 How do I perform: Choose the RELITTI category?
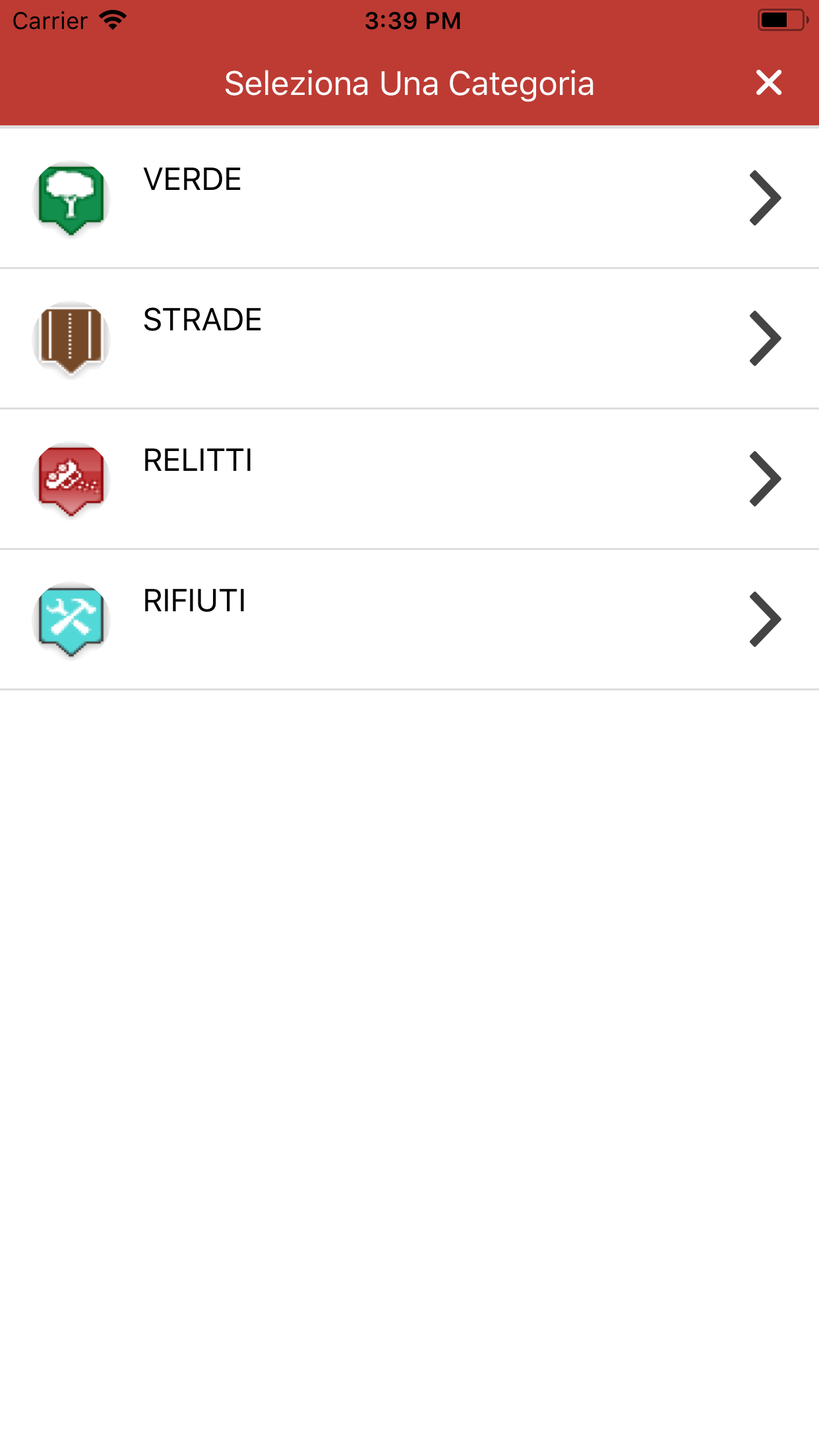pyautogui.click(x=409, y=479)
